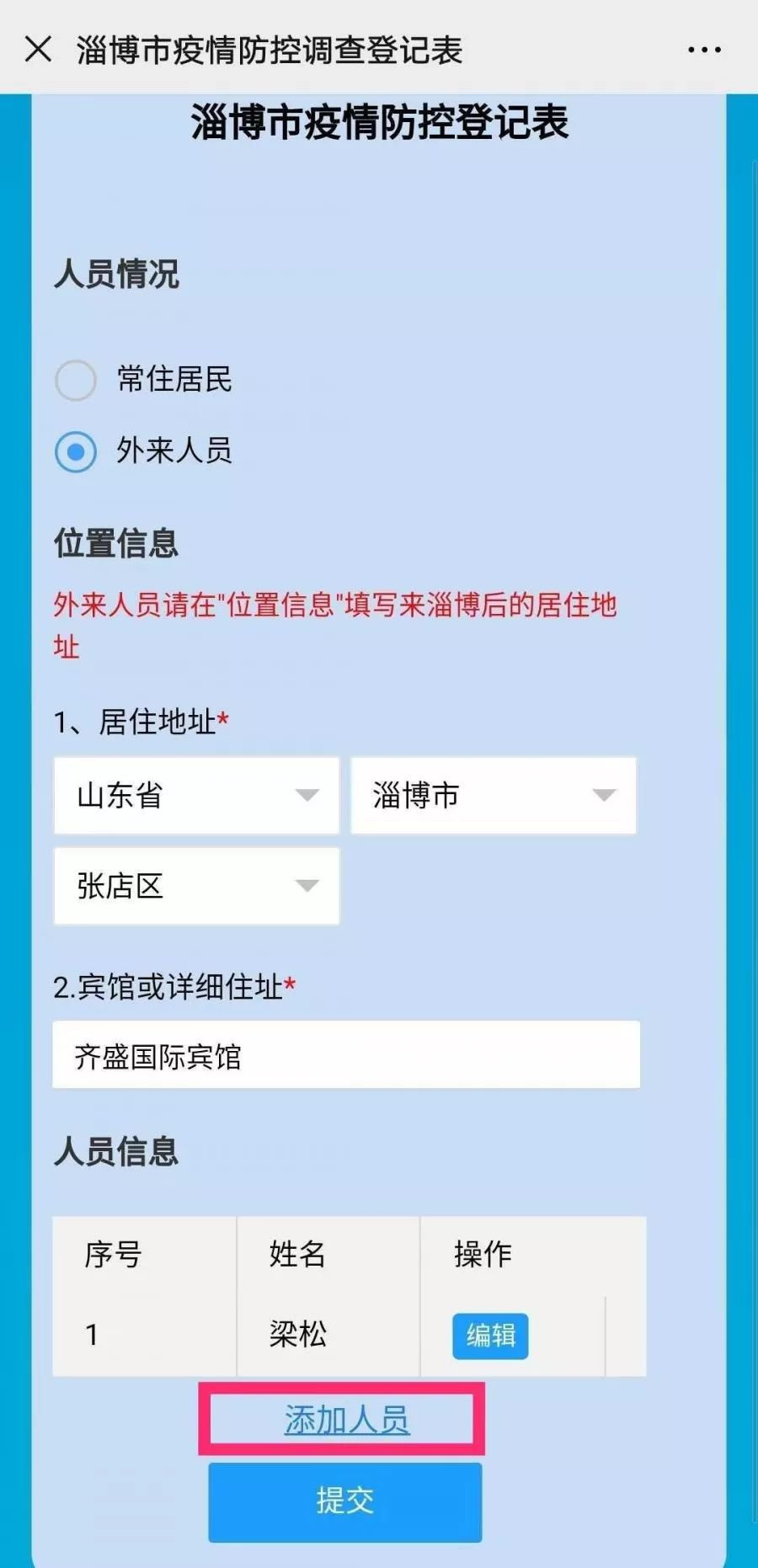
Task: Expand the 张店区 district dropdown
Action: (196, 886)
